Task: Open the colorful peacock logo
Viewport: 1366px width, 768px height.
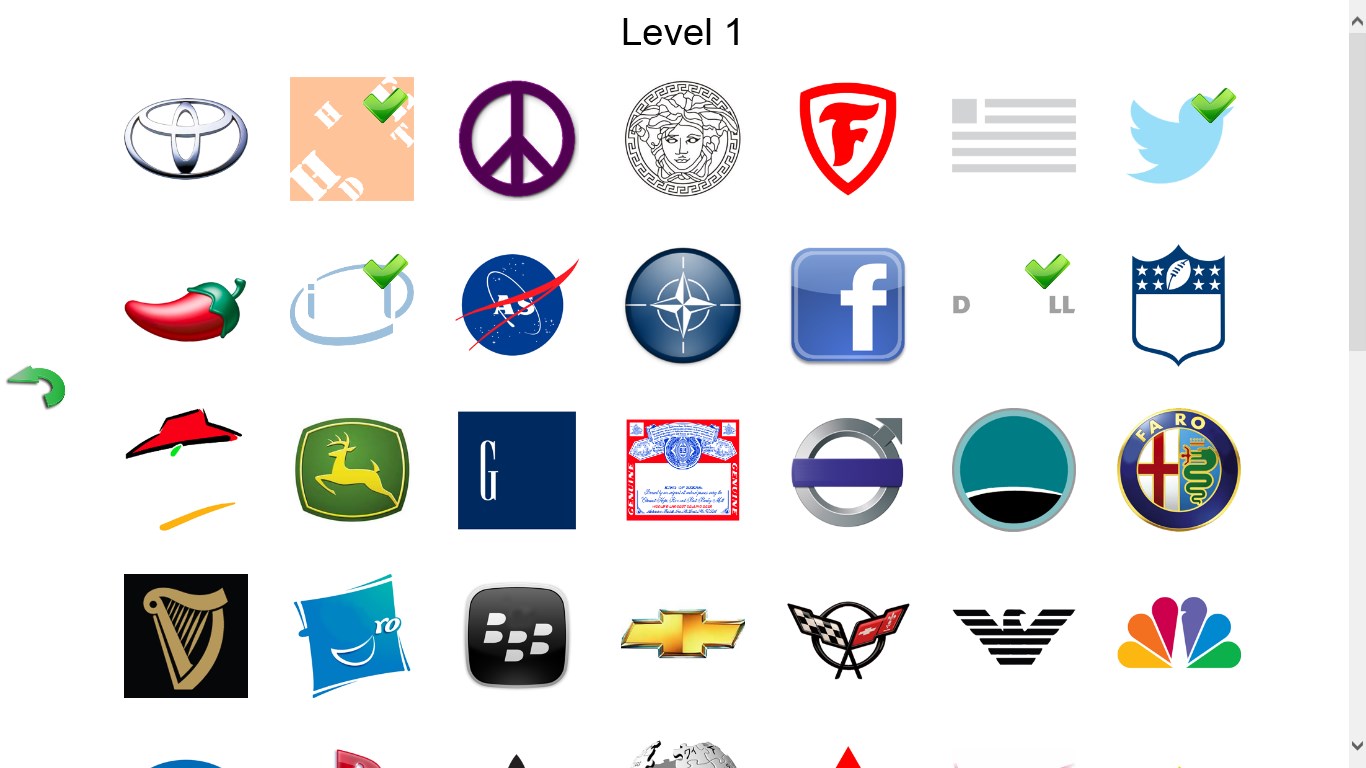Action: (1178, 635)
